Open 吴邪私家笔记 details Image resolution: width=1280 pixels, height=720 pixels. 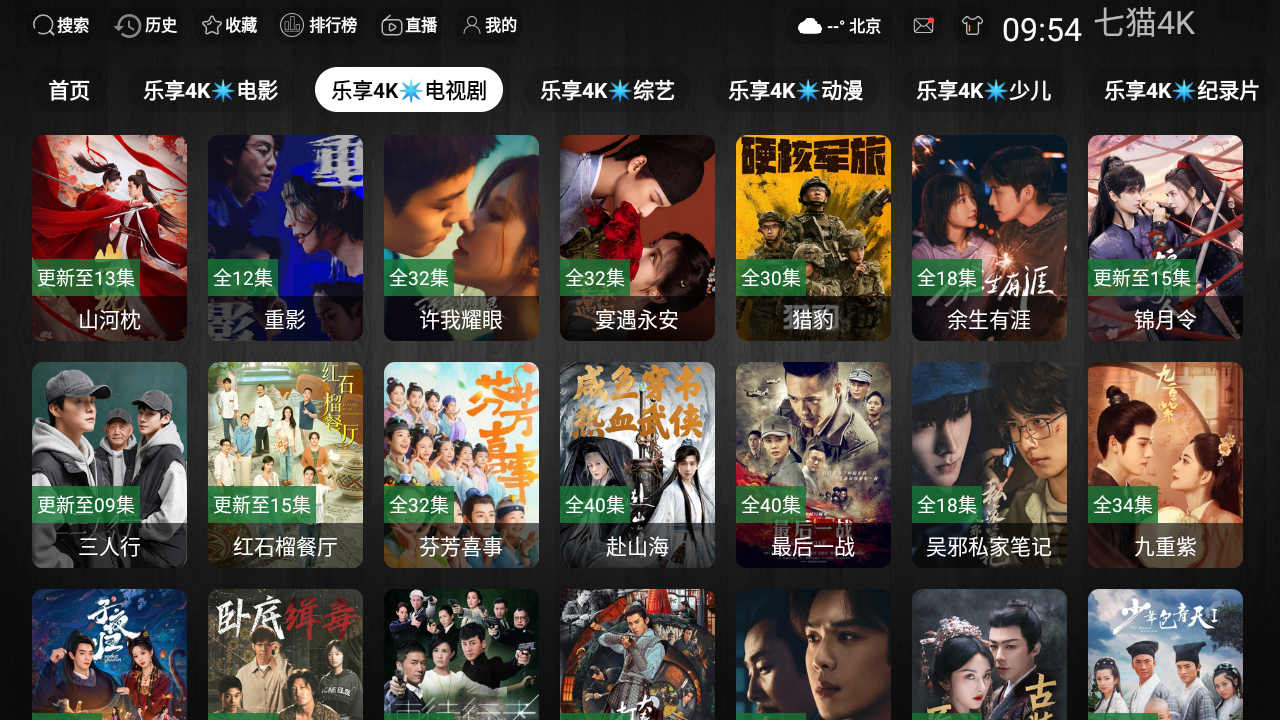[989, 465]
